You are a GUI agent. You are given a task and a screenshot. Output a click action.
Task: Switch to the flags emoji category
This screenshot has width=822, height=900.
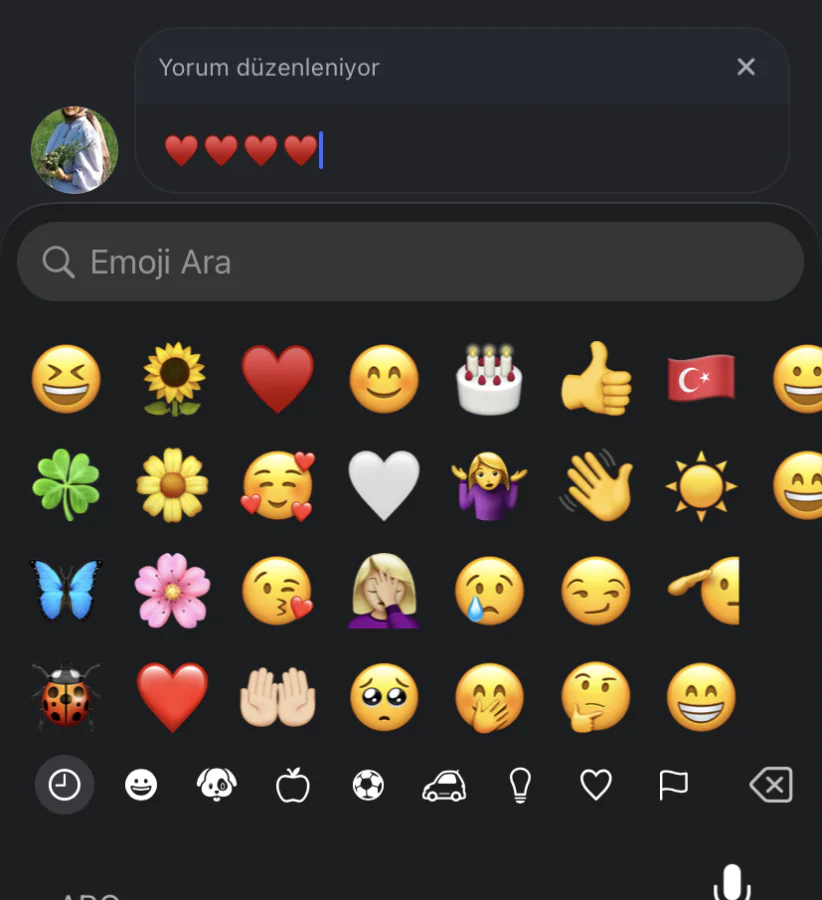[x=673, y=786]
